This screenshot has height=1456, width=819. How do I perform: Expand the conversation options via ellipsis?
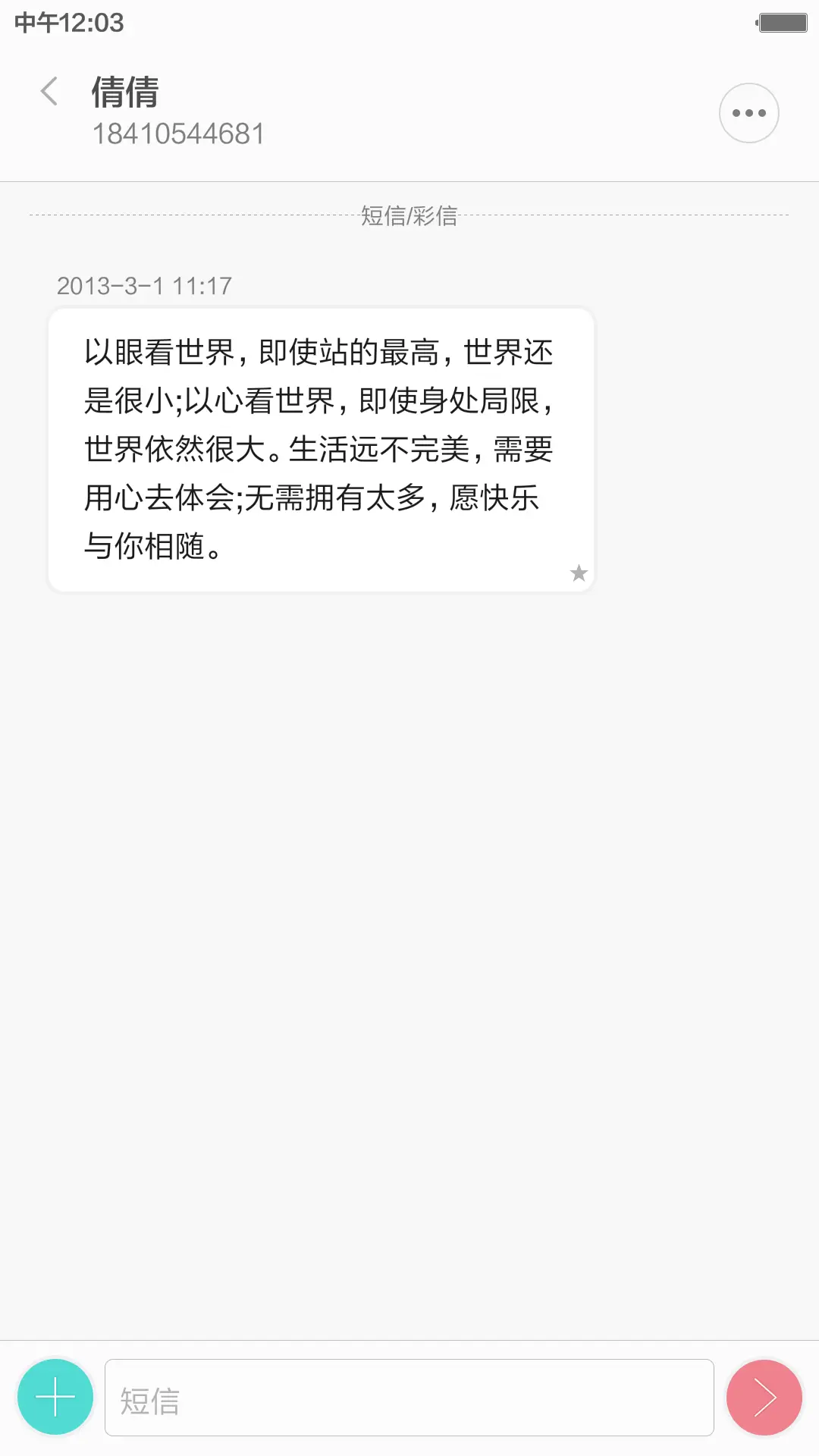pyautogui.click(x=748, y=112)
